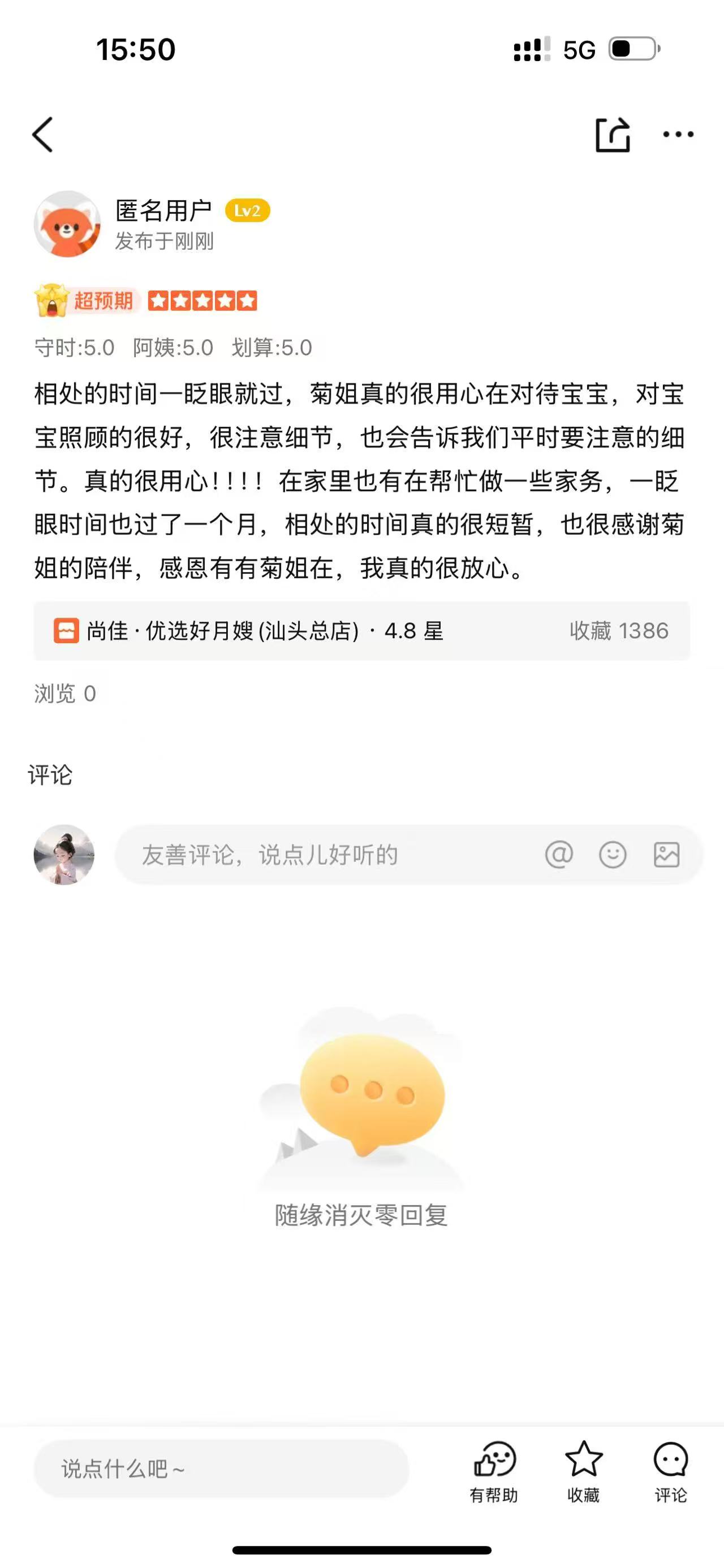Open the emoji picker in comment box
Screen dimensions: 724x1568
[x=612, y=855]
